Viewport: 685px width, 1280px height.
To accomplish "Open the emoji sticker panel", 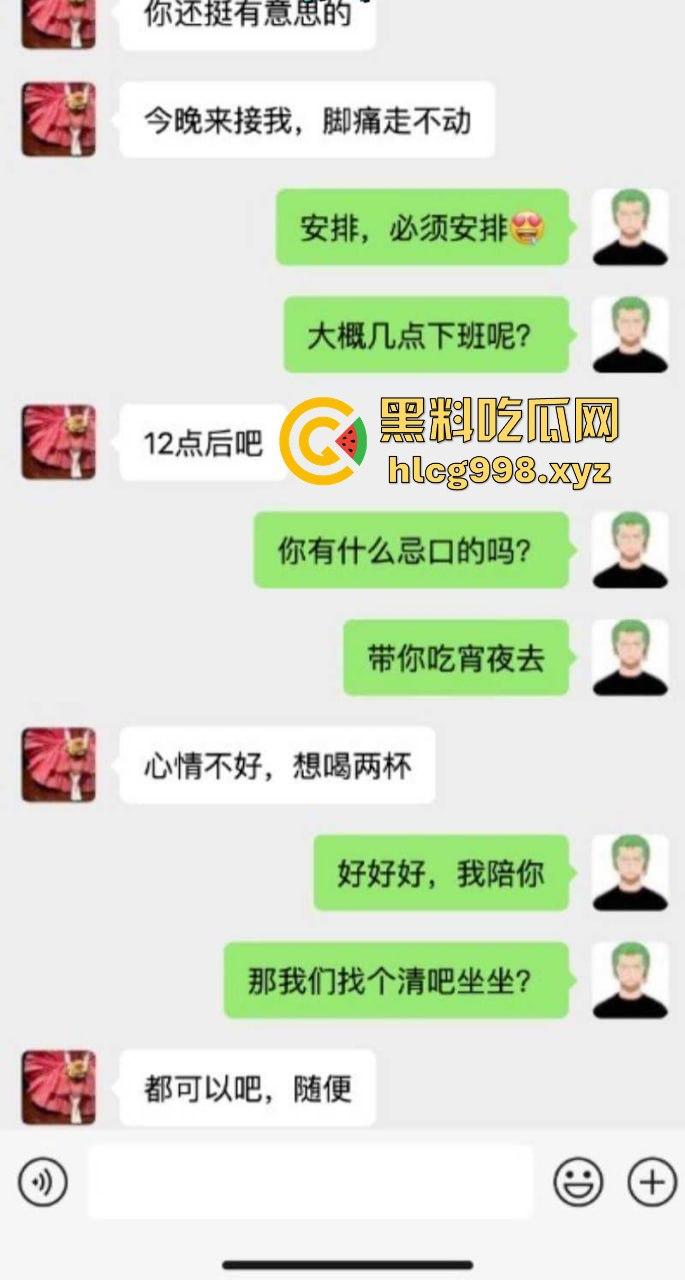I will click(x=578, y=1183).
